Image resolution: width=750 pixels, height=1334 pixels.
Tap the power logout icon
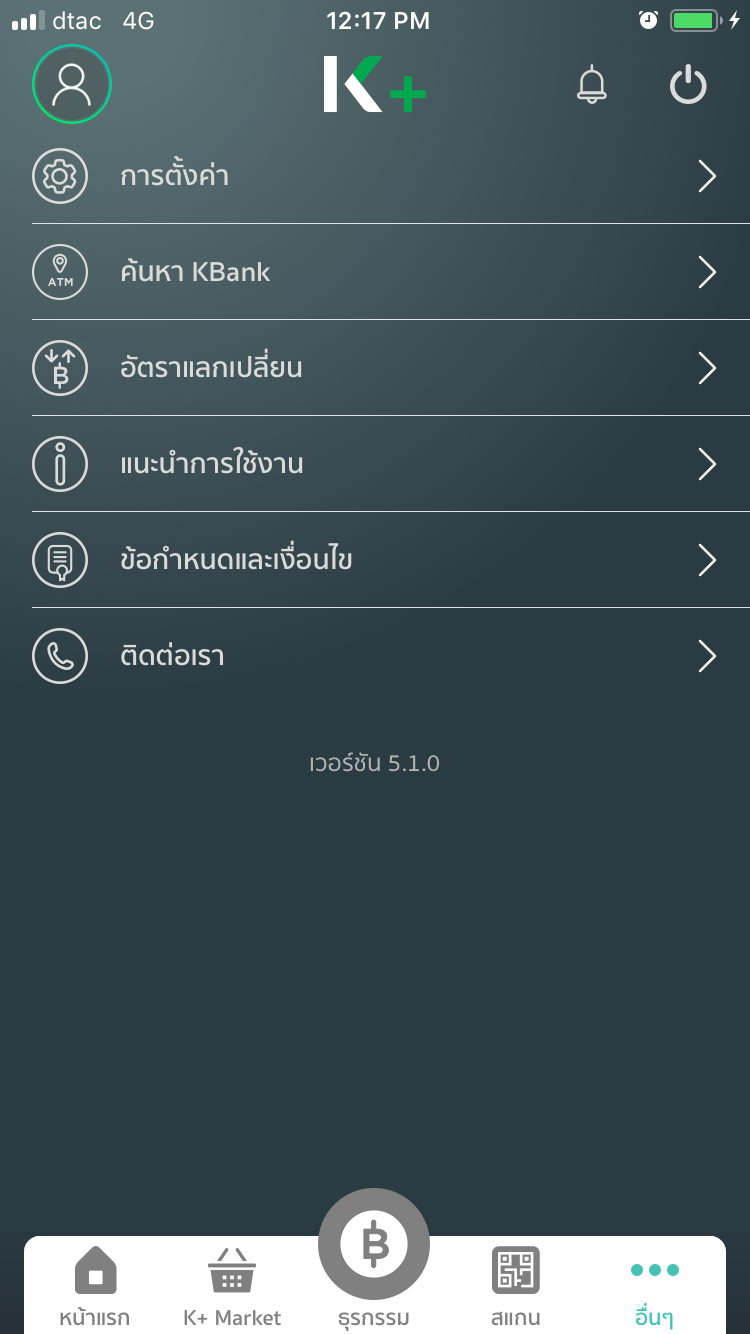tap(688, 85)
